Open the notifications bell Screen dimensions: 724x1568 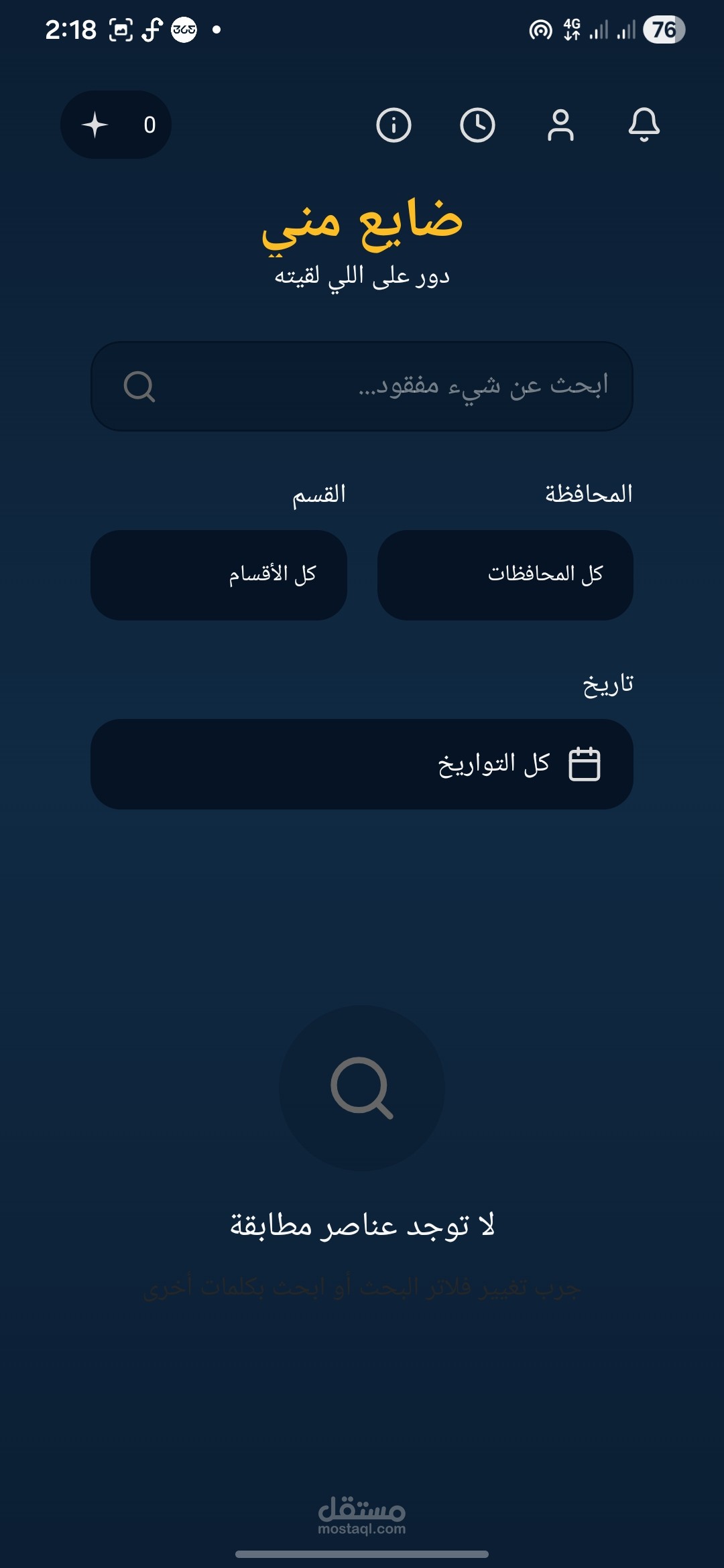click(x=644, y=125)
